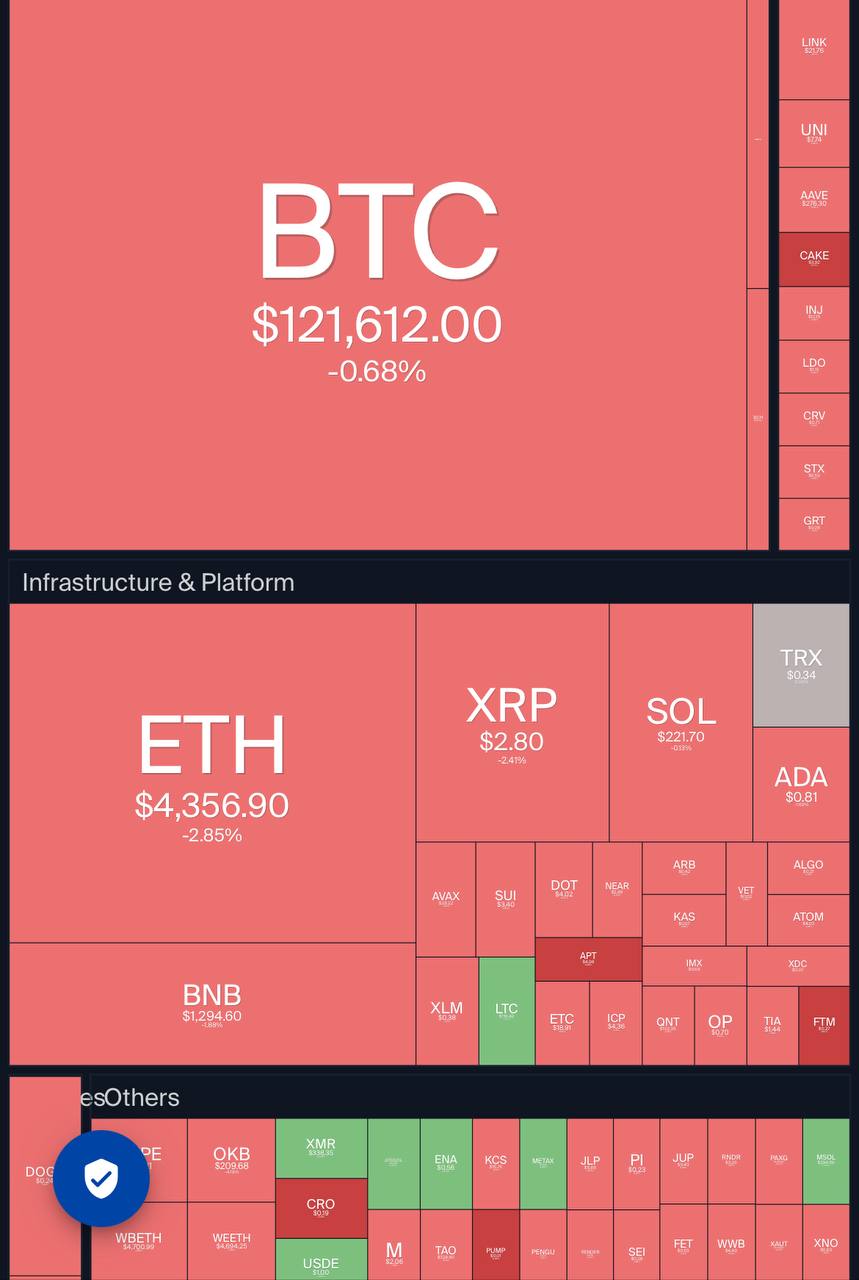Image resolution: width=859 pixels, height=1280 pixels.
Task: Open the floating blue shield button
Action: (101, 1178)
